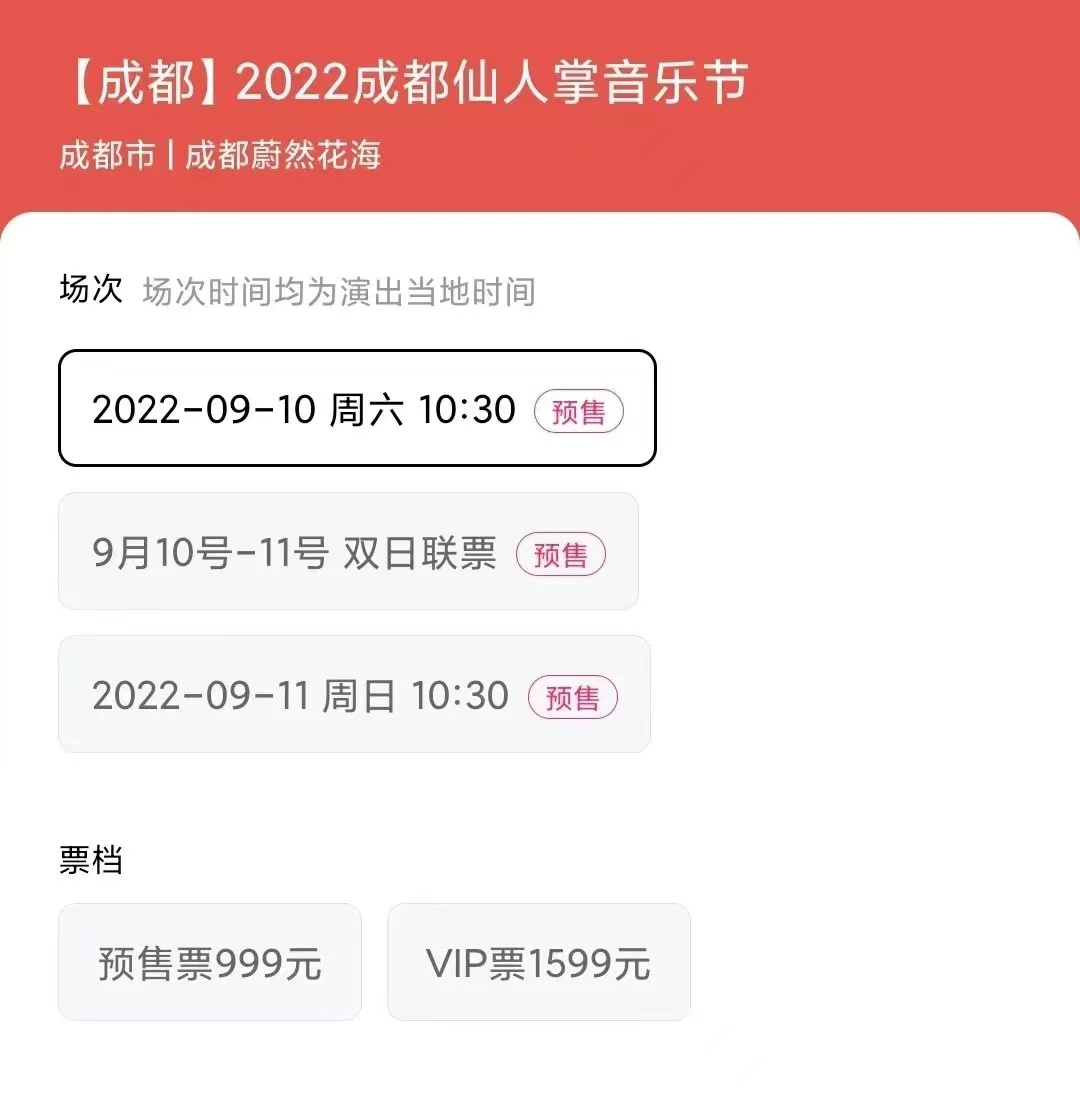1080x1096 pixels.
Task: Select the VIP票1599元 ticket tier
Action: 538,962
